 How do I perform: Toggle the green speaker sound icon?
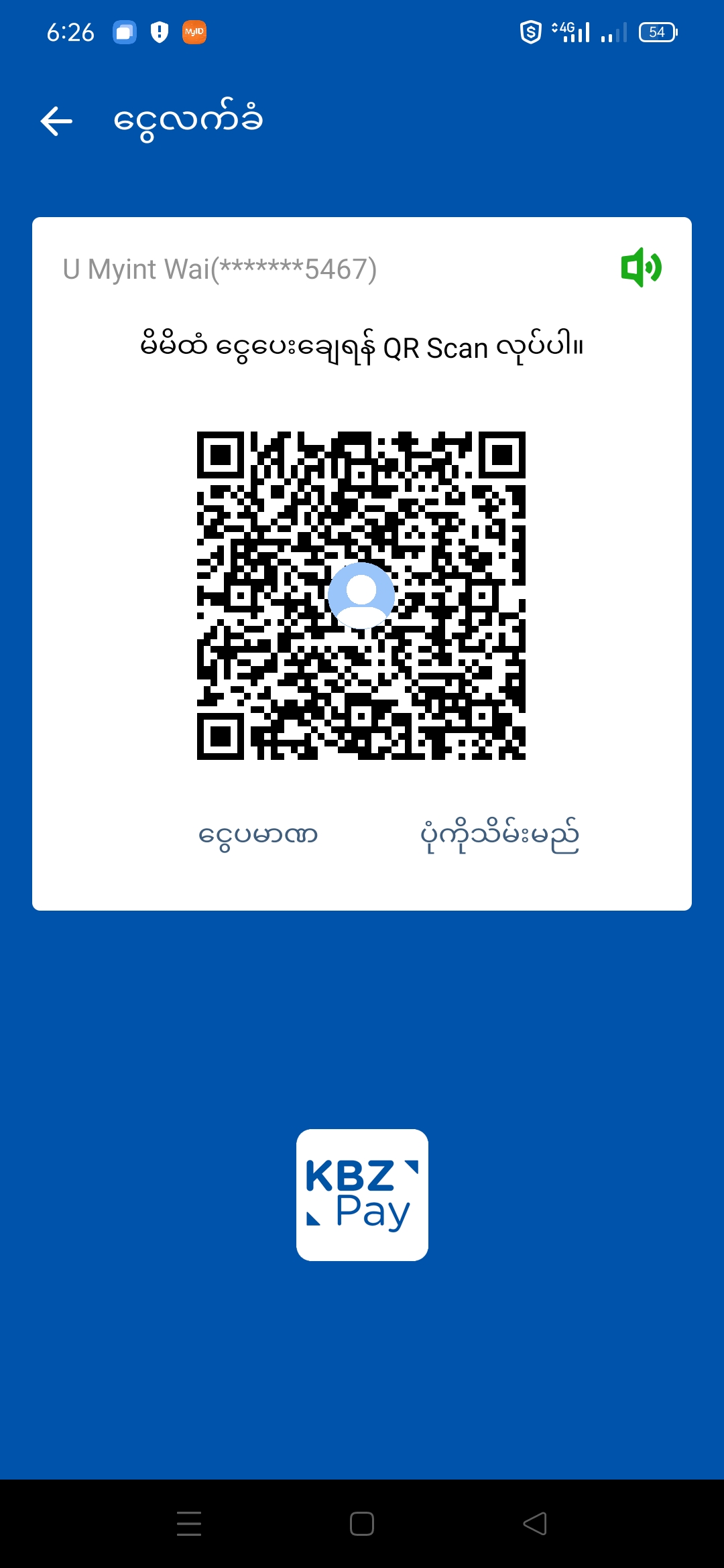[x=641, y=267]
